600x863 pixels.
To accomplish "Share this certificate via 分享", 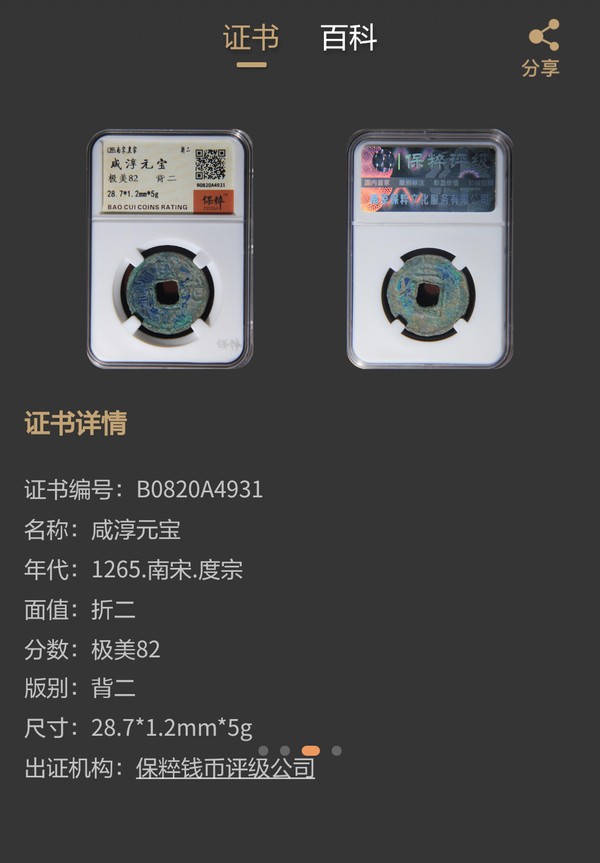I will point(541,50).
